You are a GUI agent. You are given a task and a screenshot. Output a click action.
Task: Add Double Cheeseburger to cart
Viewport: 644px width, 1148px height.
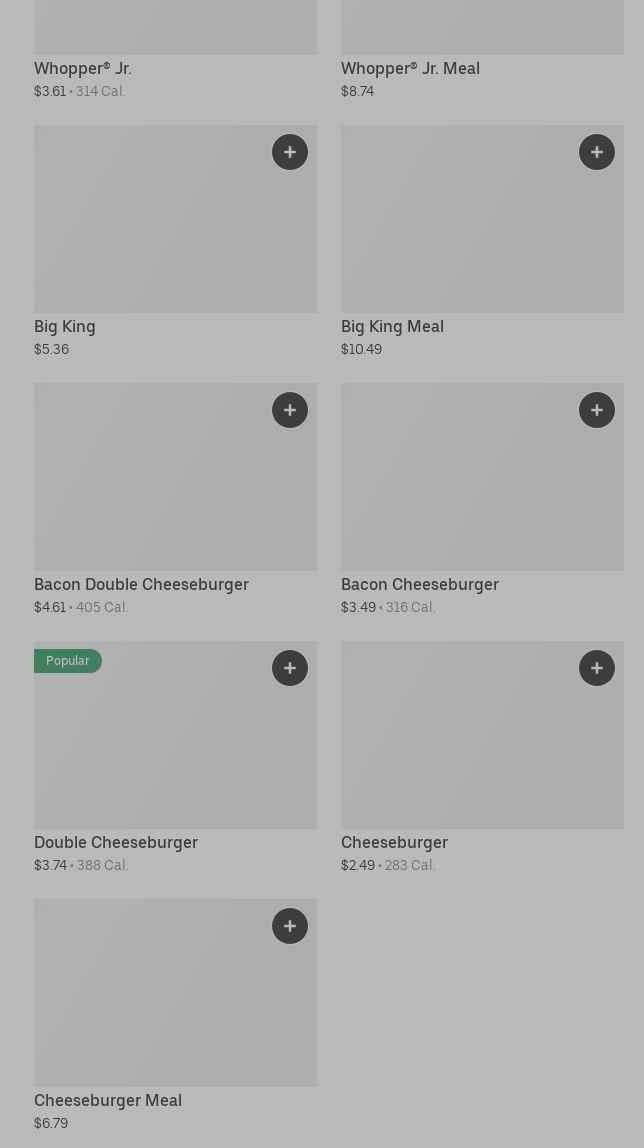point(290,668)
